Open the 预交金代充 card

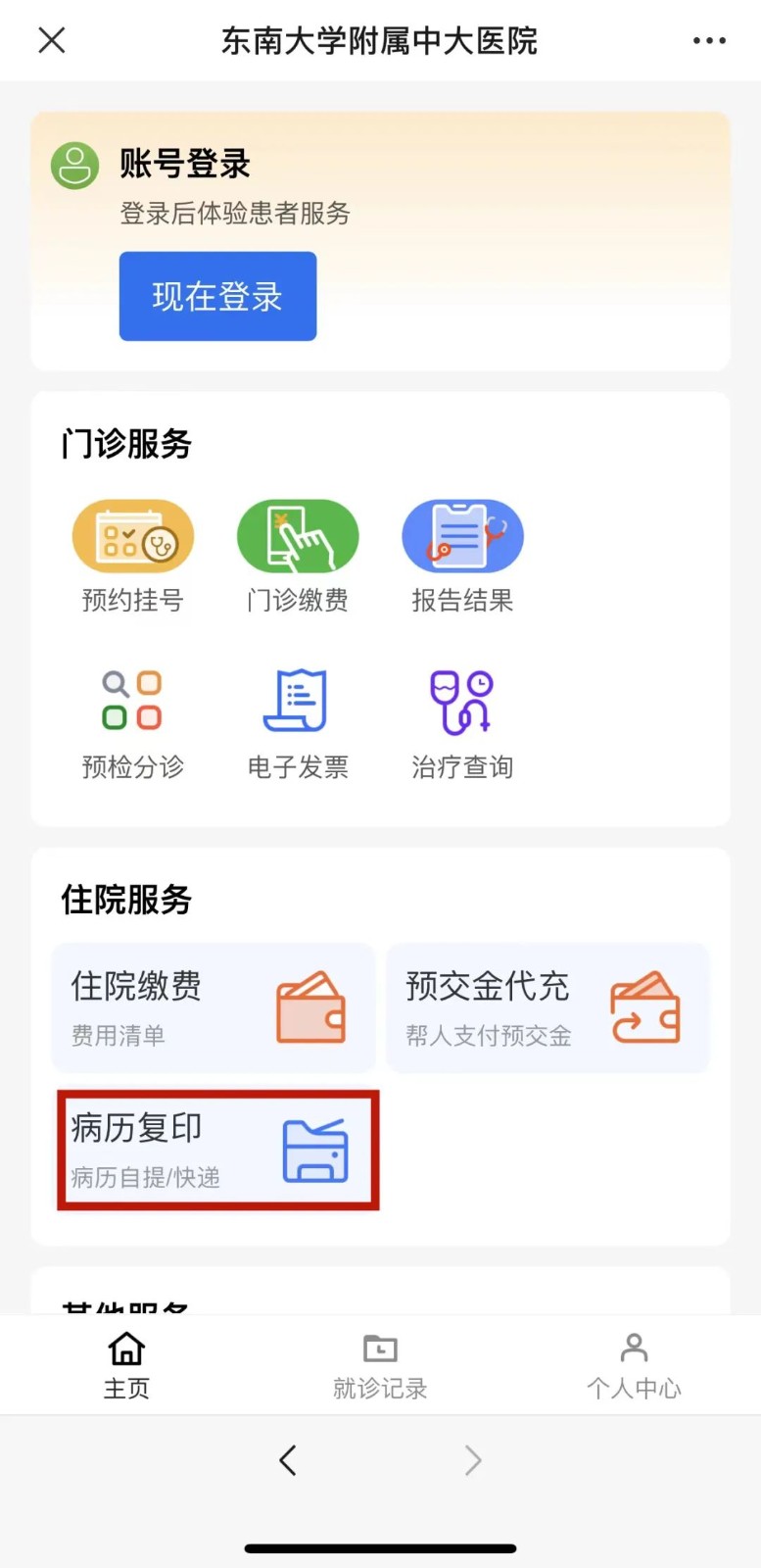[x=547, y=1007]
